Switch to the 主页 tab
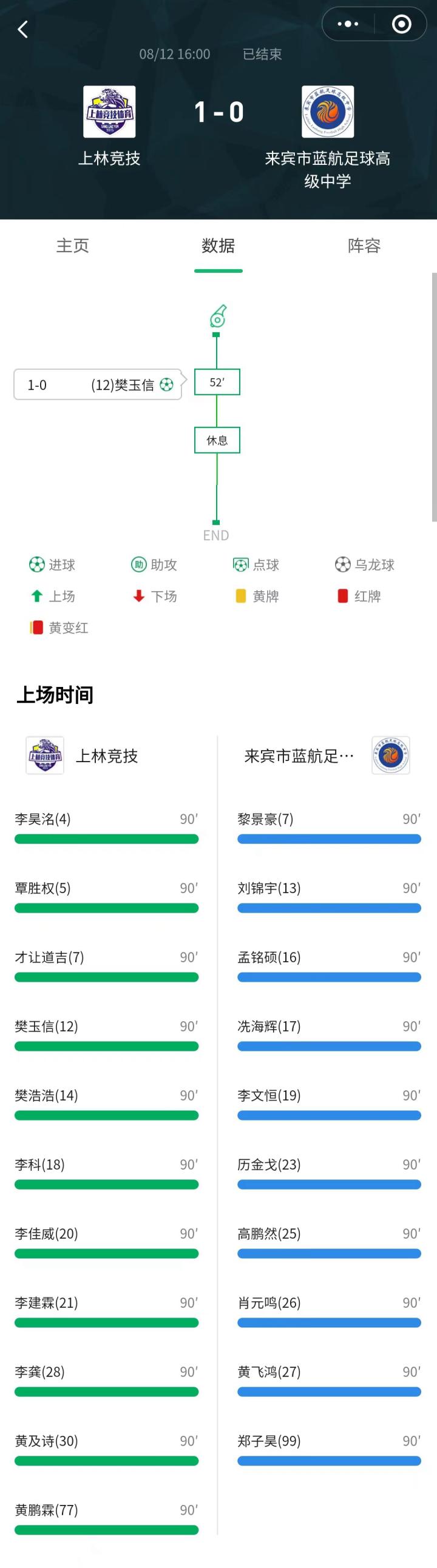437x1568 pixels. pos(72,246)
